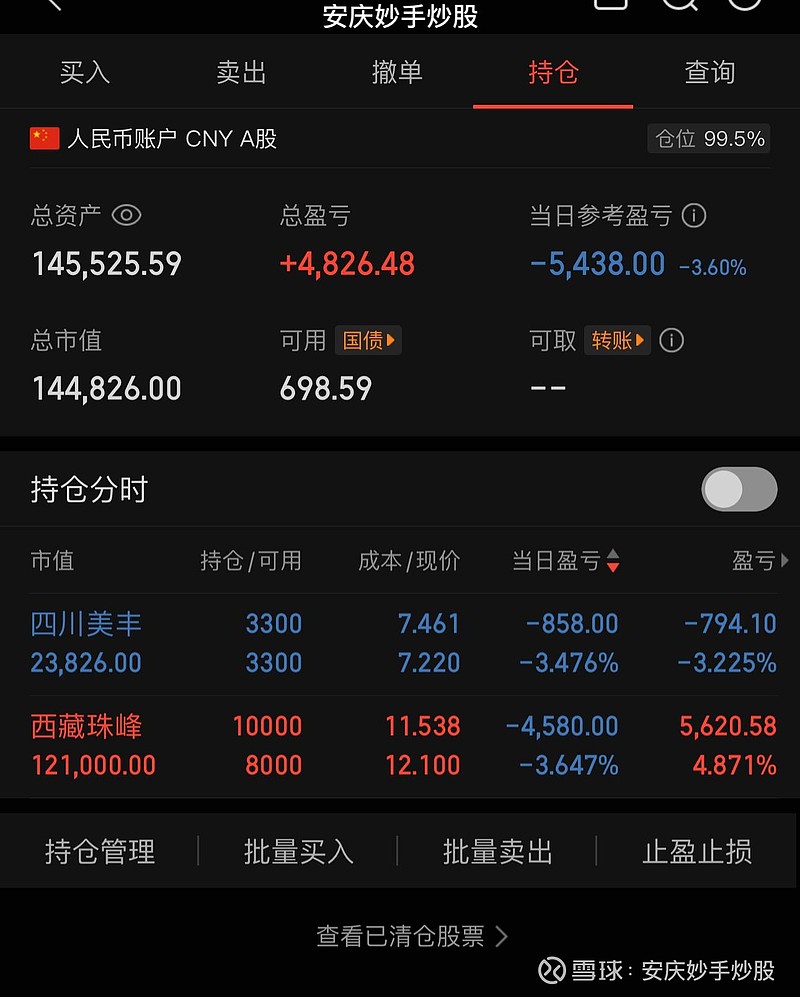Viewport: 800px width, 997px height.
Task: Open 止盈止损 settings
Action: coord(697,852)
